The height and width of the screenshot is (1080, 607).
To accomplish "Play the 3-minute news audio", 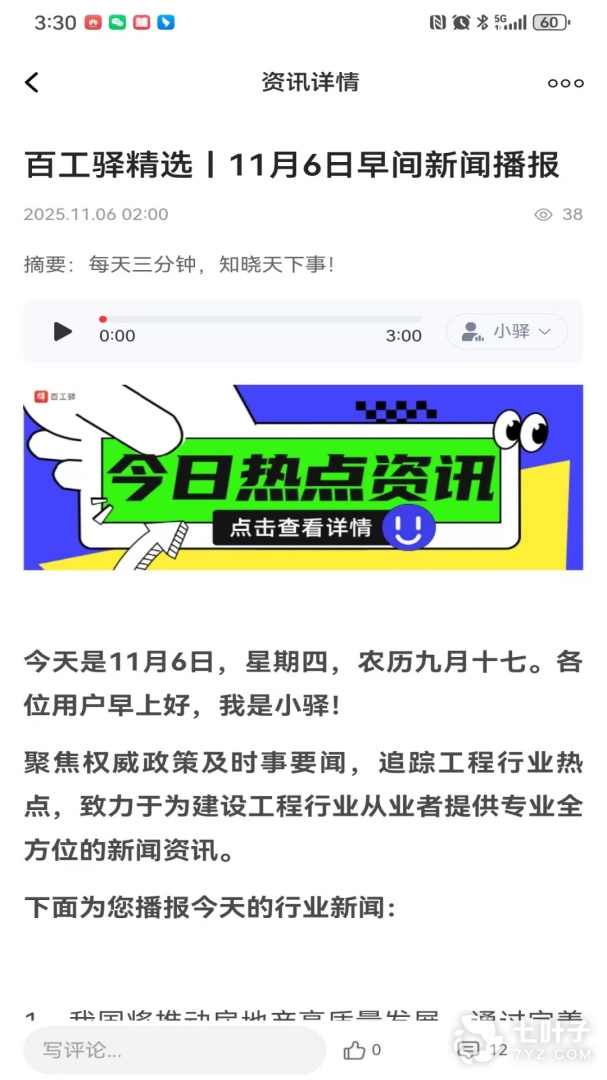I will click(63, 331).
